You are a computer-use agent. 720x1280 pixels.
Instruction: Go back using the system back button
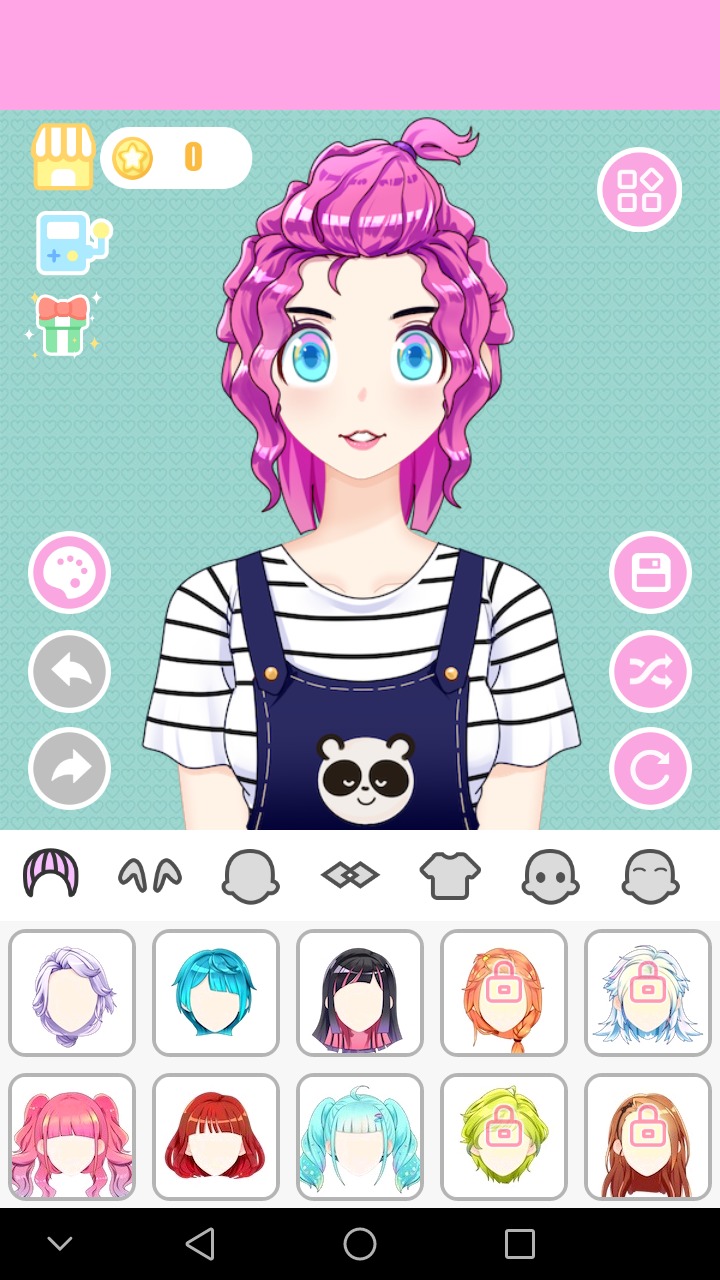(200, 1244)
